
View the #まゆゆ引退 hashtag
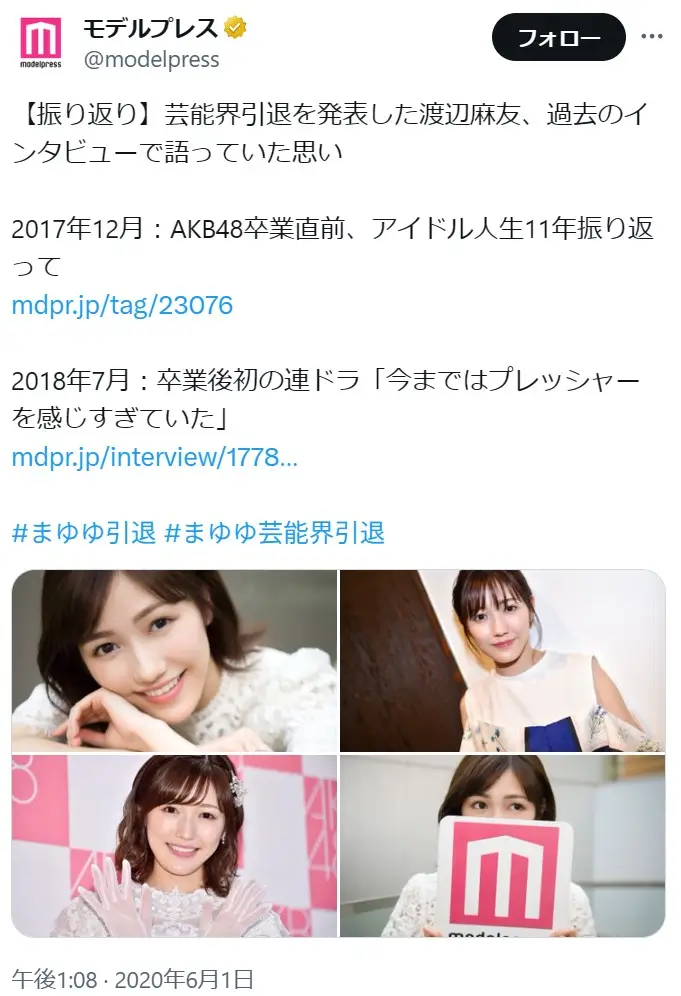(x=84, y=533)
